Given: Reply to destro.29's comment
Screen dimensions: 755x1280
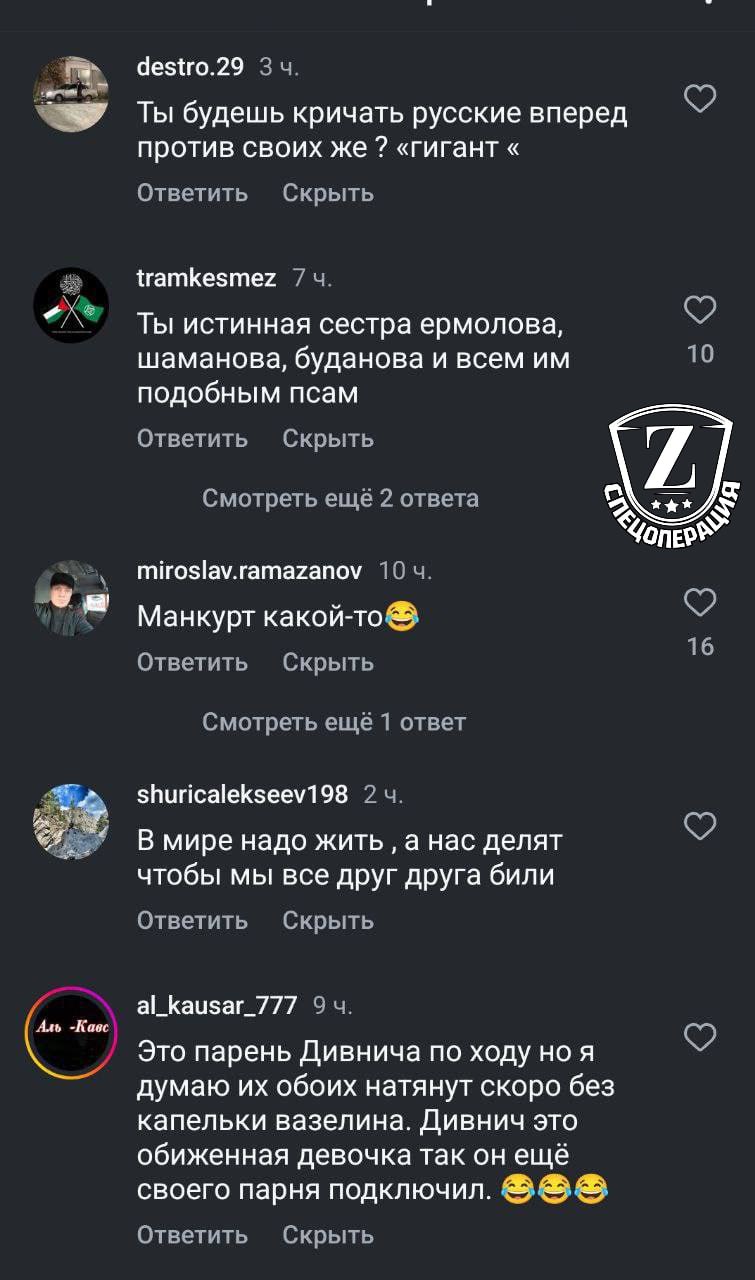Looking at the screenshot, I should pyautogui.click(x=192, y=193).
